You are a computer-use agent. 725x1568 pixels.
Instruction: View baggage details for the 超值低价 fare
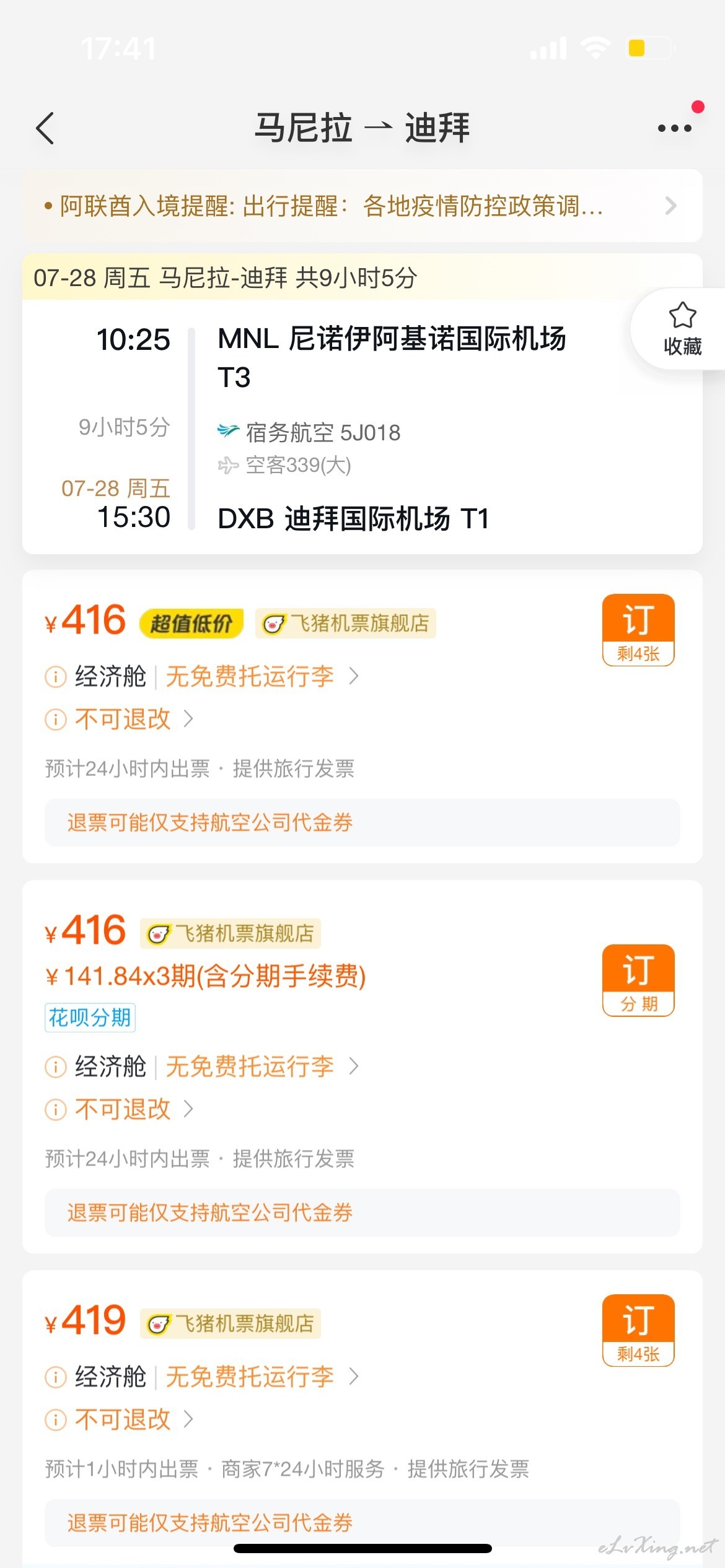(262, 676)
